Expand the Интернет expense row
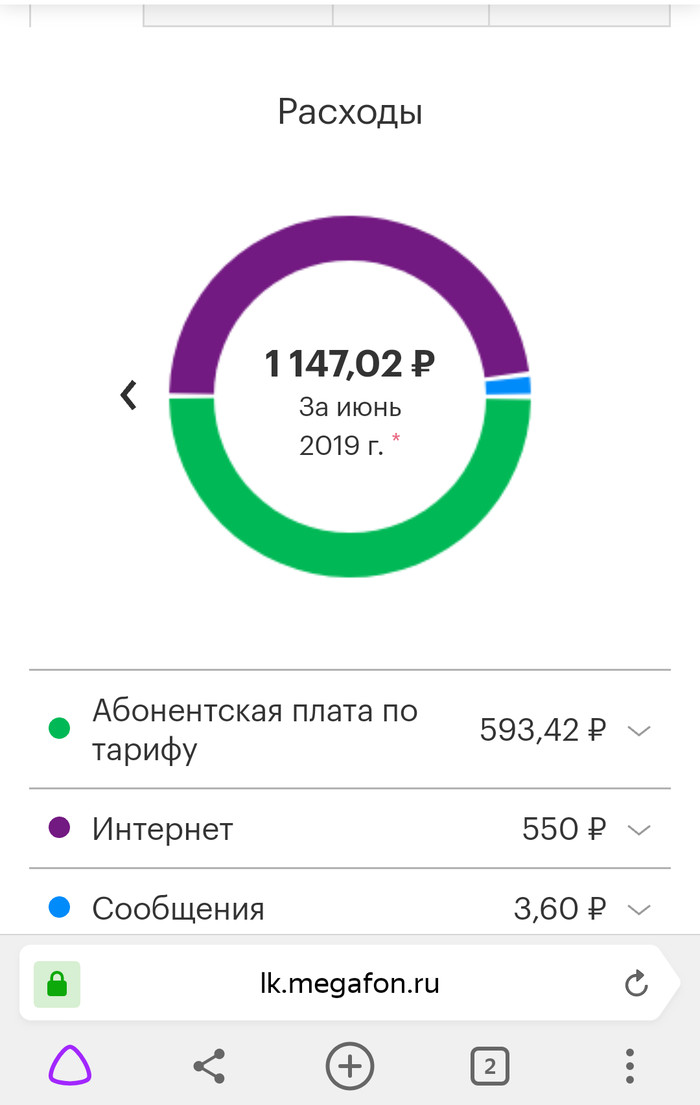This screenshot has height=1105, width=700. coord(638,829)
